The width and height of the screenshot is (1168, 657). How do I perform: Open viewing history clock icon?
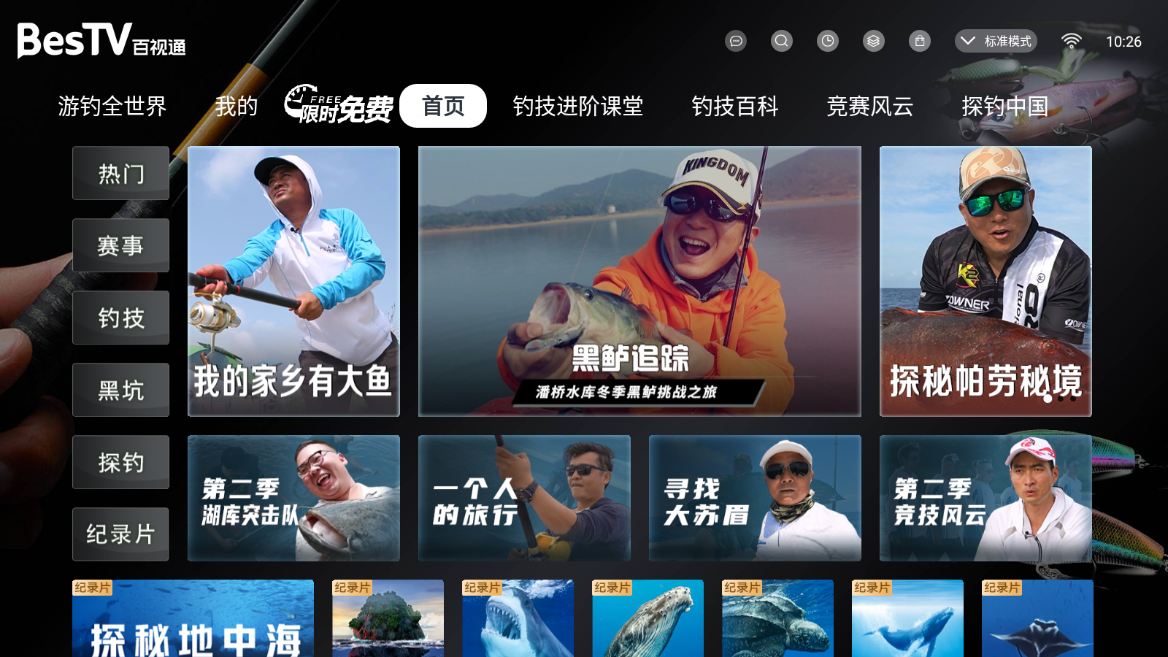(x=828, y=41)
